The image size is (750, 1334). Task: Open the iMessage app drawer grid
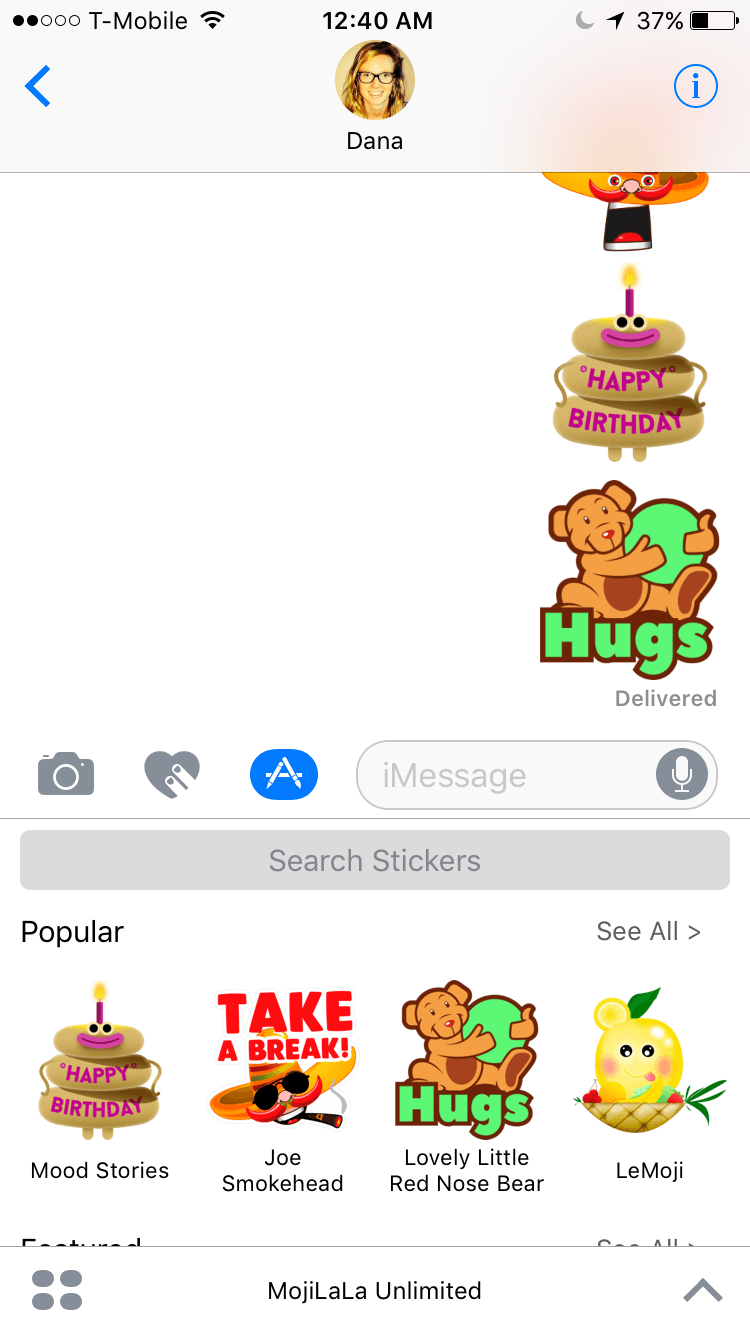(57, 1290)
